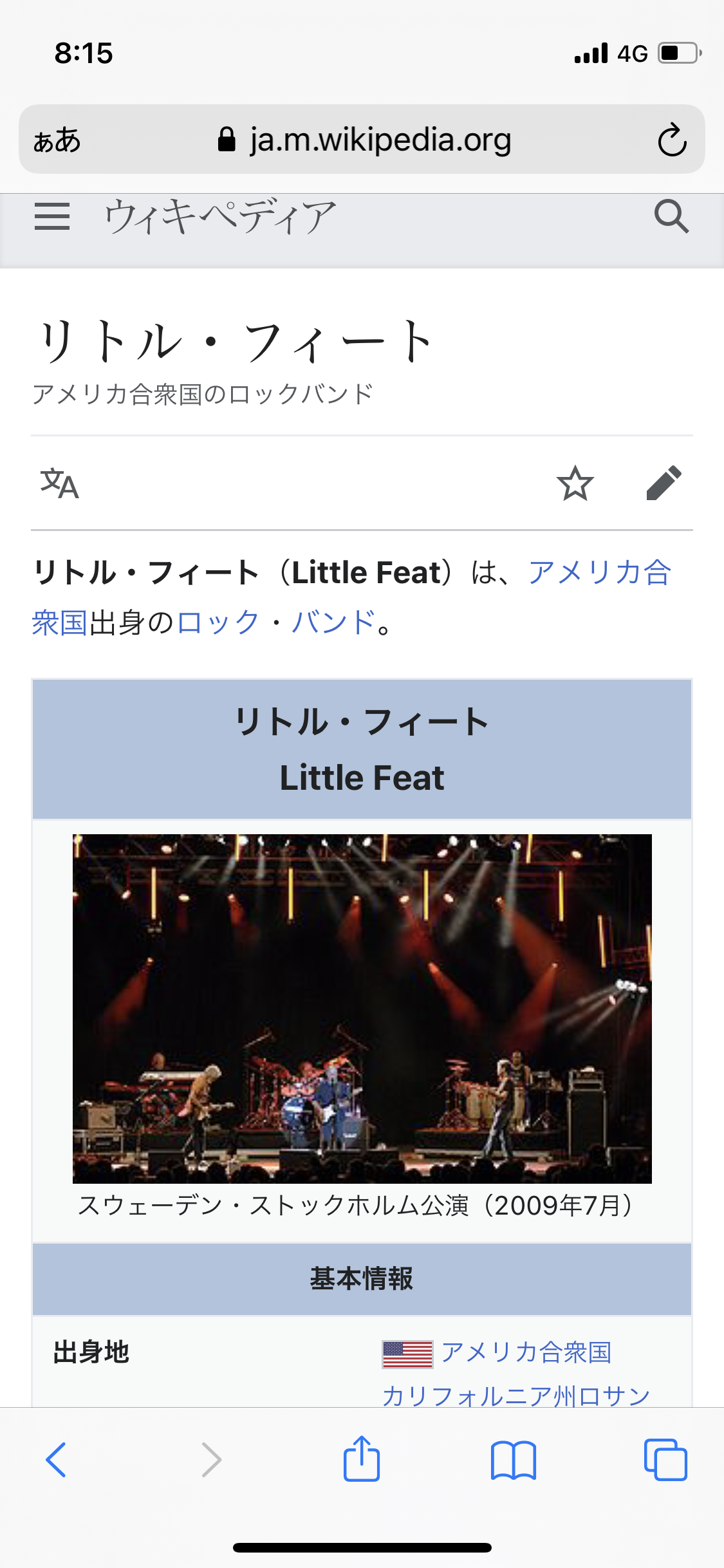
Task: Open the アメリカ合衆国 link beside the flag
Action: click(x=526, y=1352)
